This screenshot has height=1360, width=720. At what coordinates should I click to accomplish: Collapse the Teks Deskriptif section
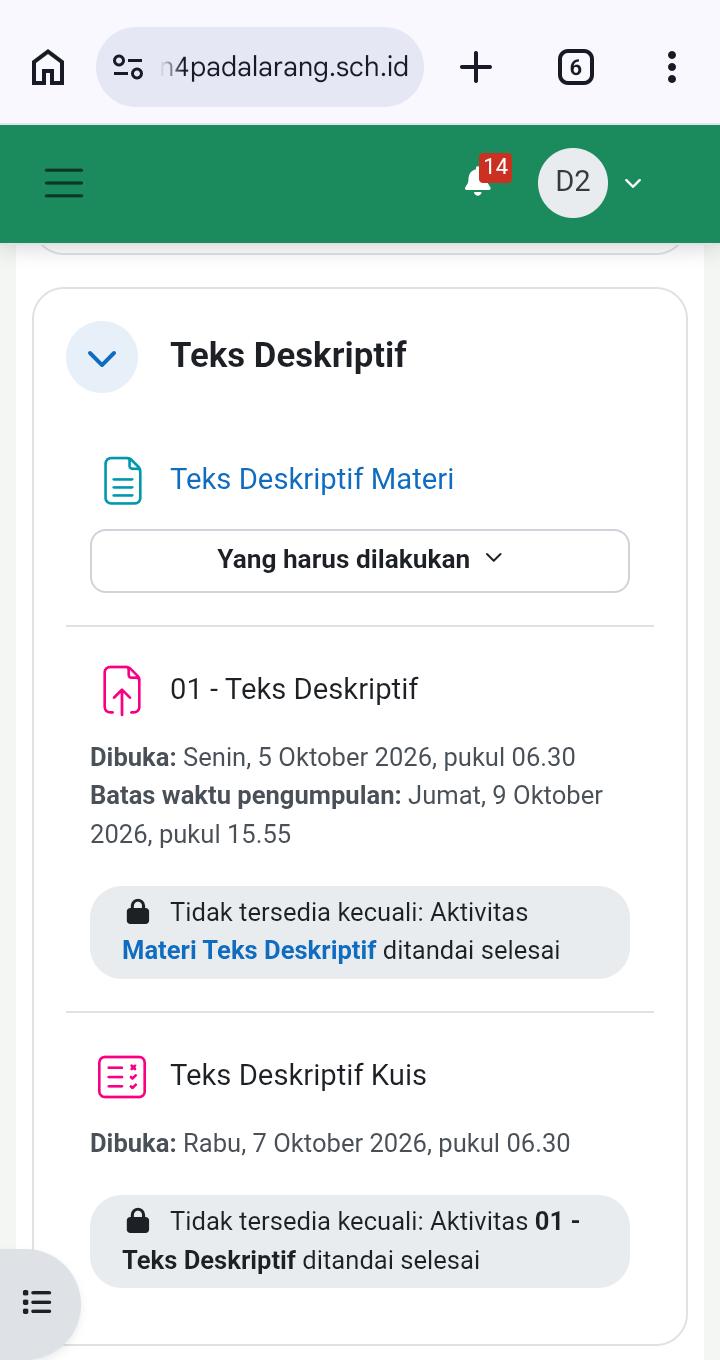point(102,357)
